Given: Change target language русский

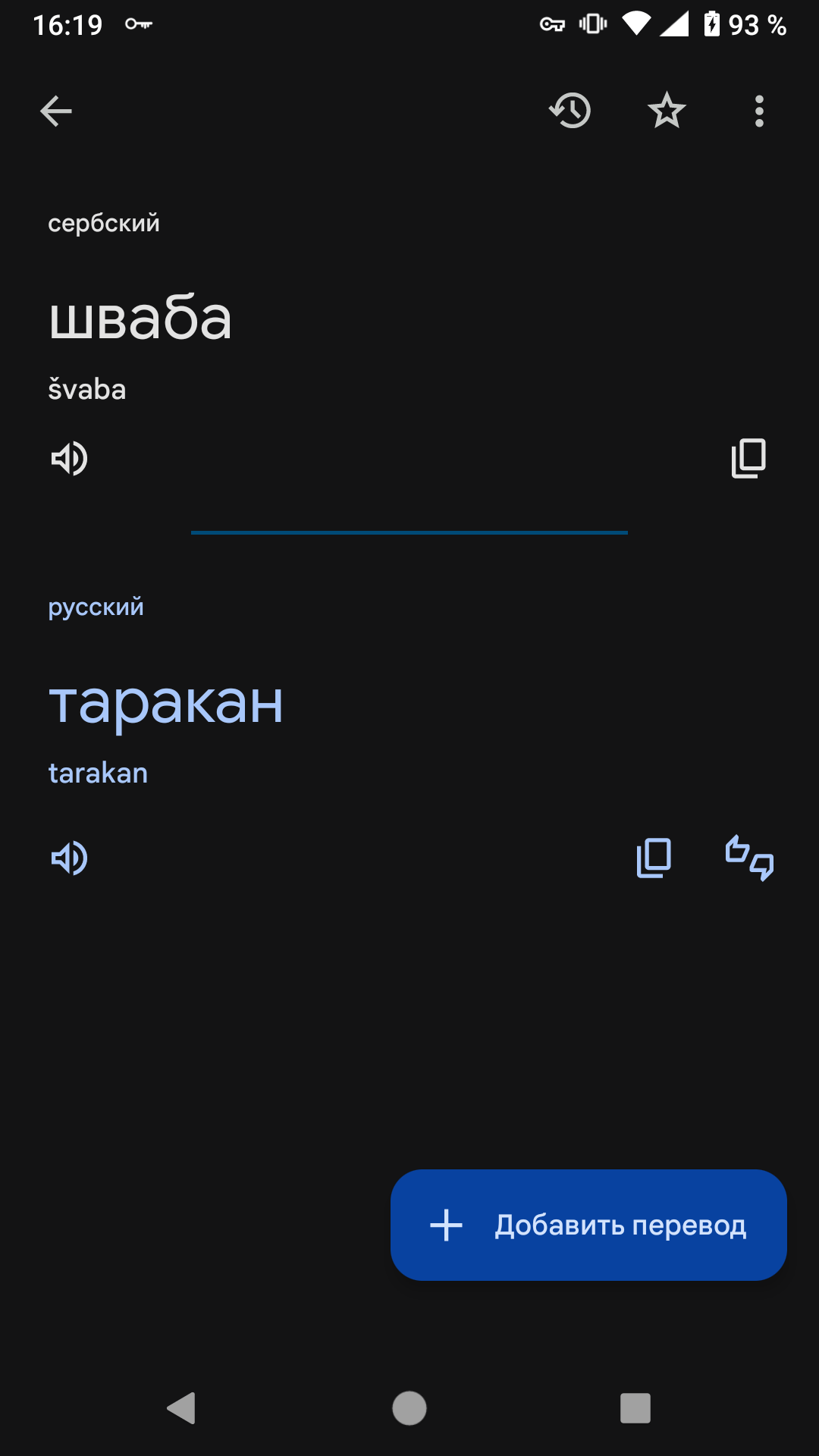Looking at the screenshot, I should (96, 607).
